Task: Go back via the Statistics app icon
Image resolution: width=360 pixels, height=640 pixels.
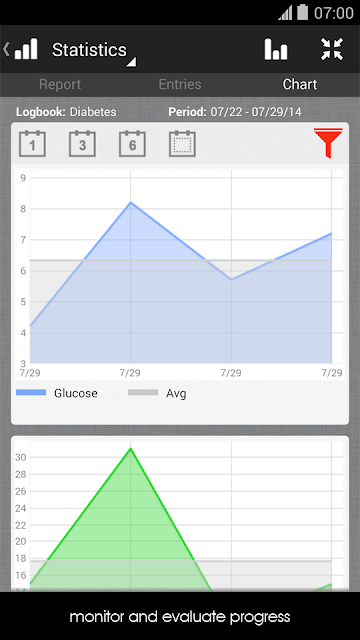Action: pos(21,49)
